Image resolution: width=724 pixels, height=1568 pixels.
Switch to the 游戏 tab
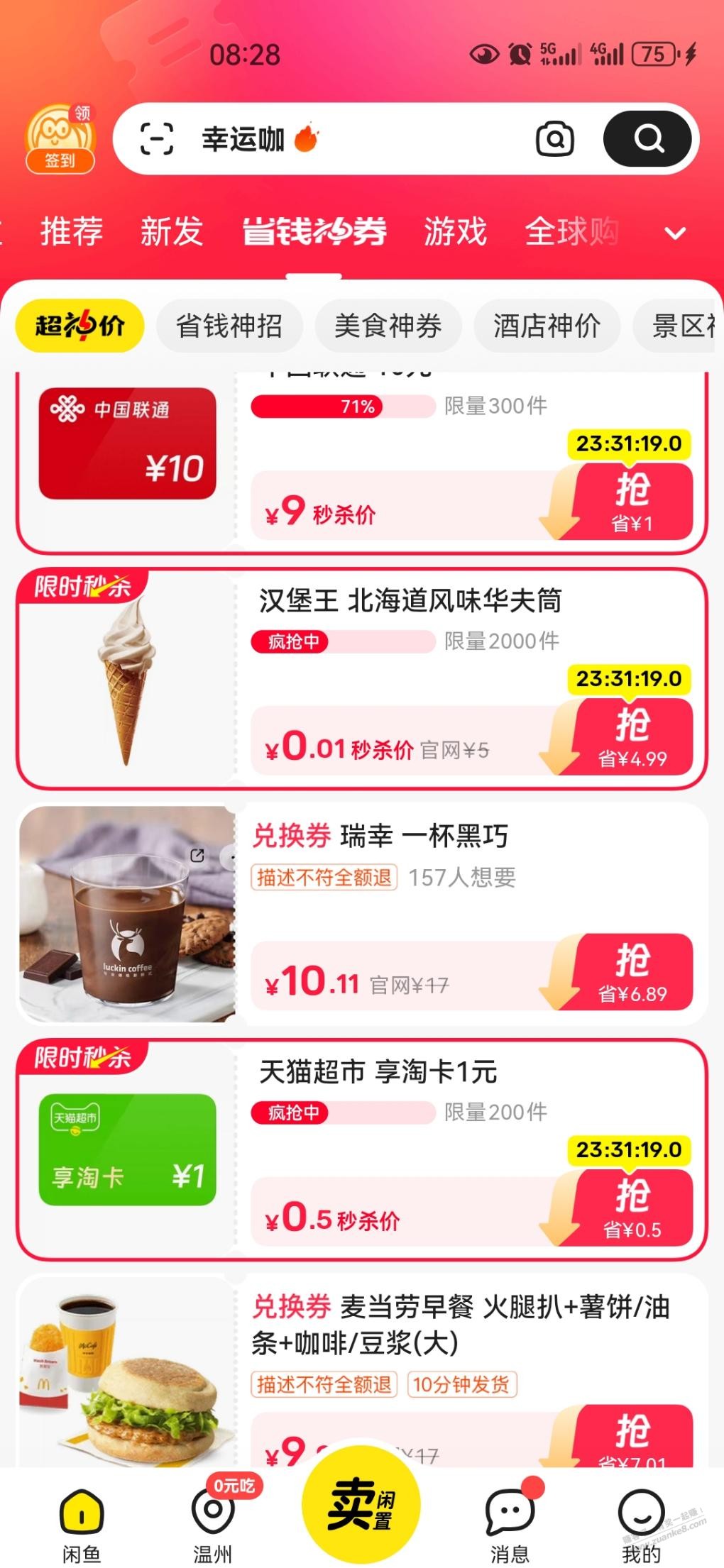pos(455,231)
